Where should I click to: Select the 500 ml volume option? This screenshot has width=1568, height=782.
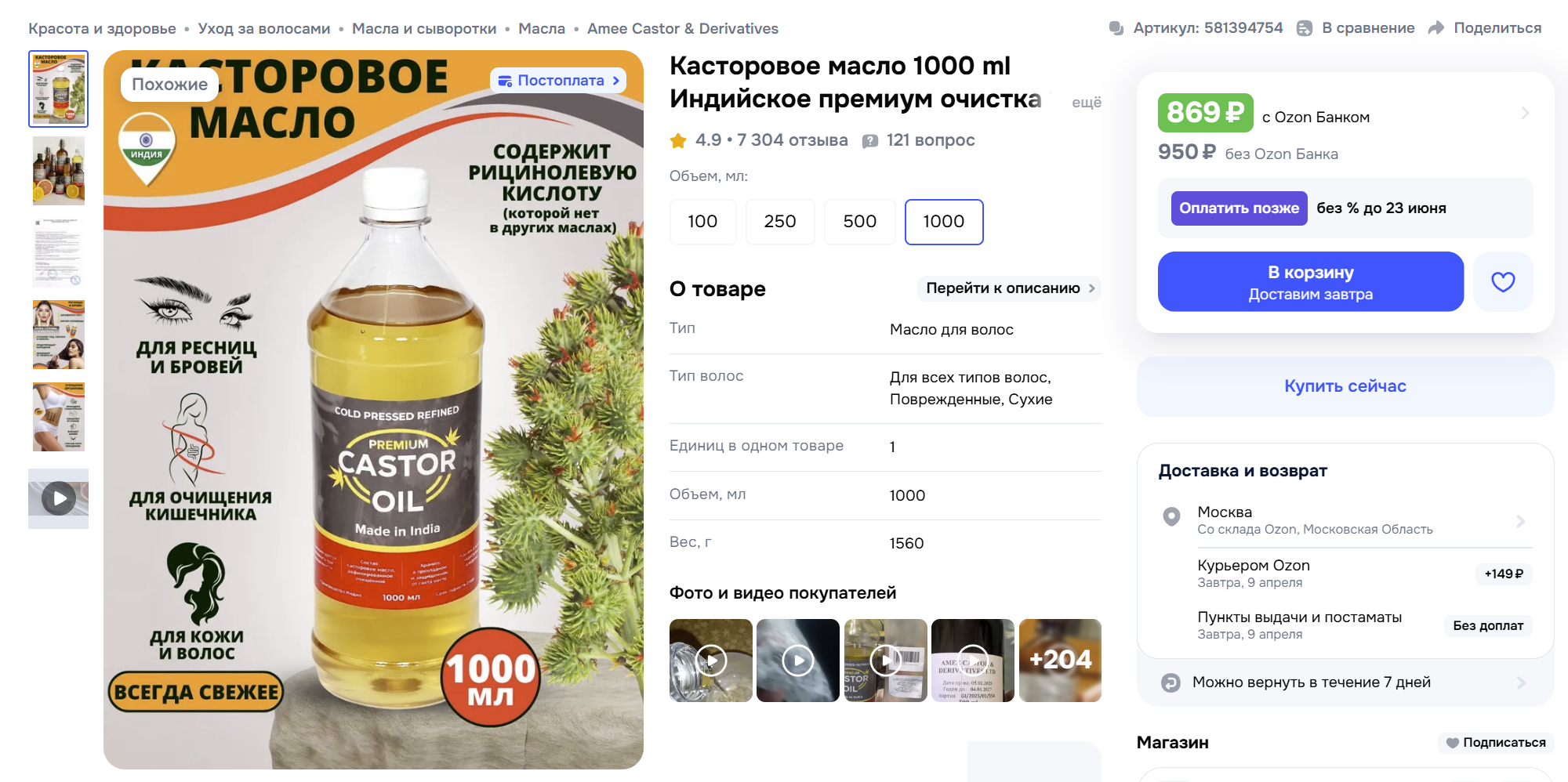pyautogui.click(x=859, y=222)
